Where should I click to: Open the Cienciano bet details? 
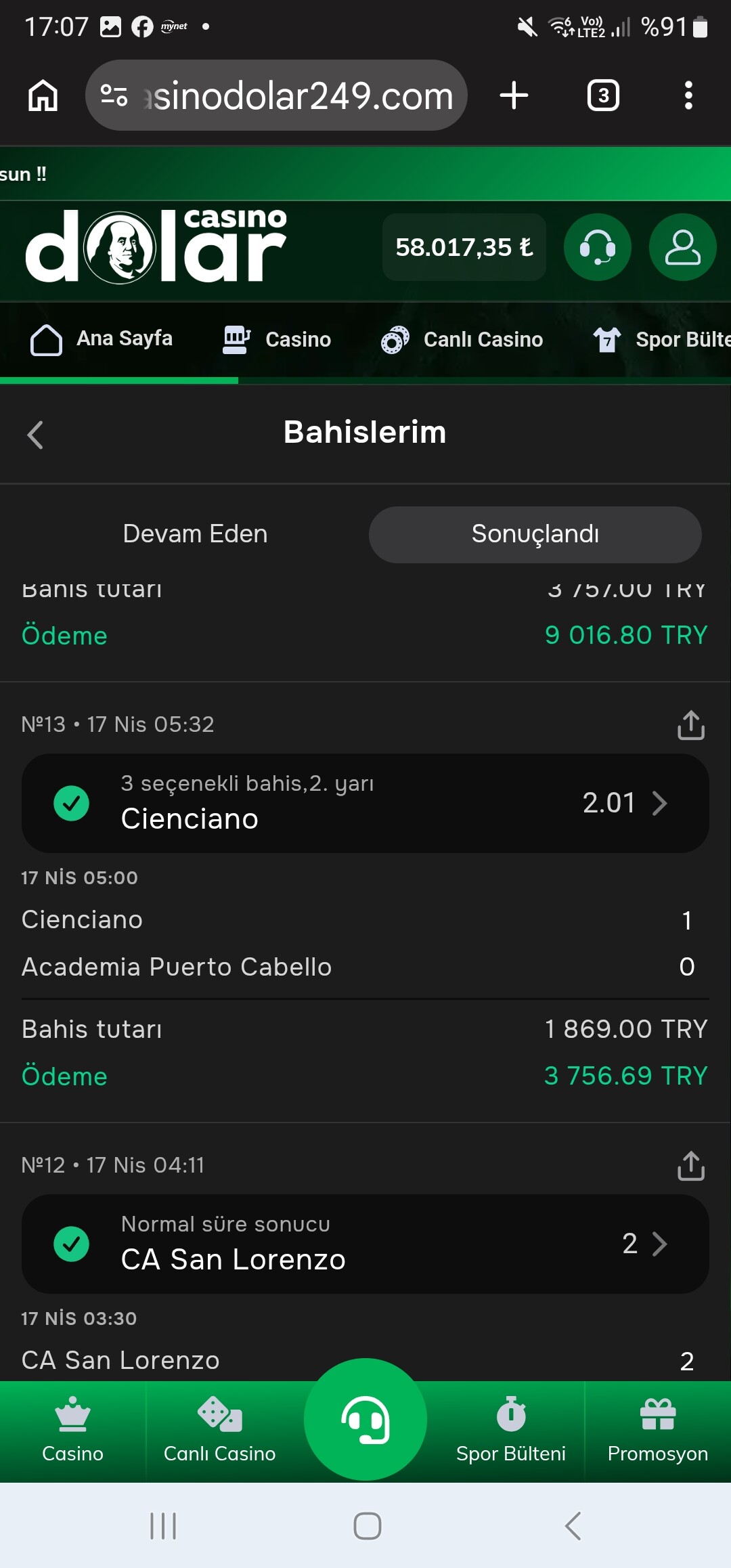[365, 803]
